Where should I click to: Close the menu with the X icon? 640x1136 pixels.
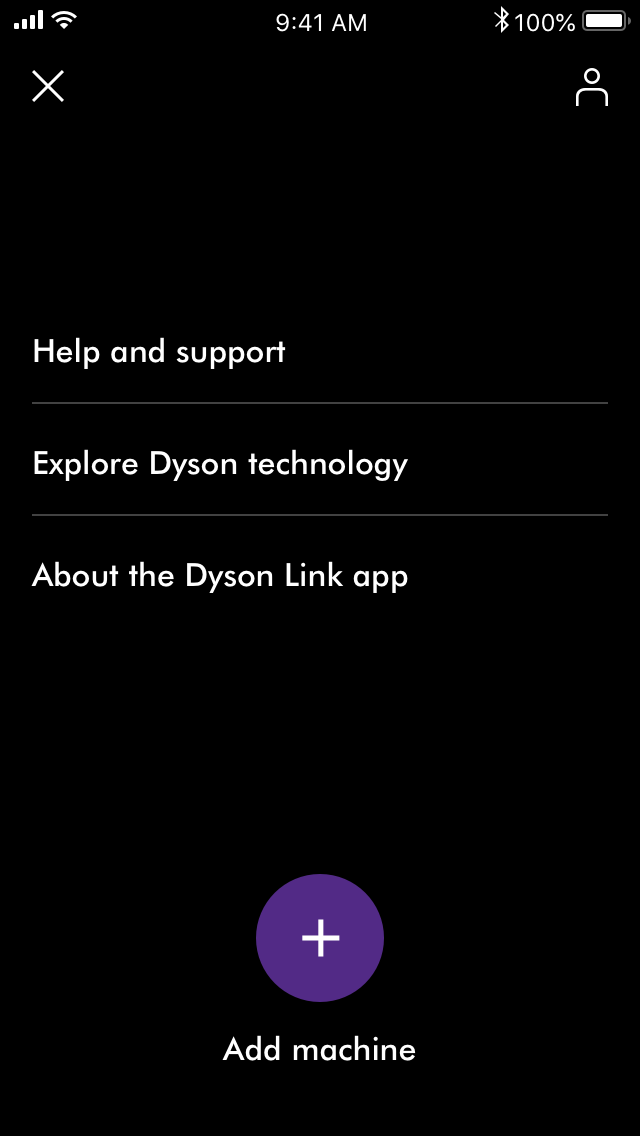coord(48,87)
